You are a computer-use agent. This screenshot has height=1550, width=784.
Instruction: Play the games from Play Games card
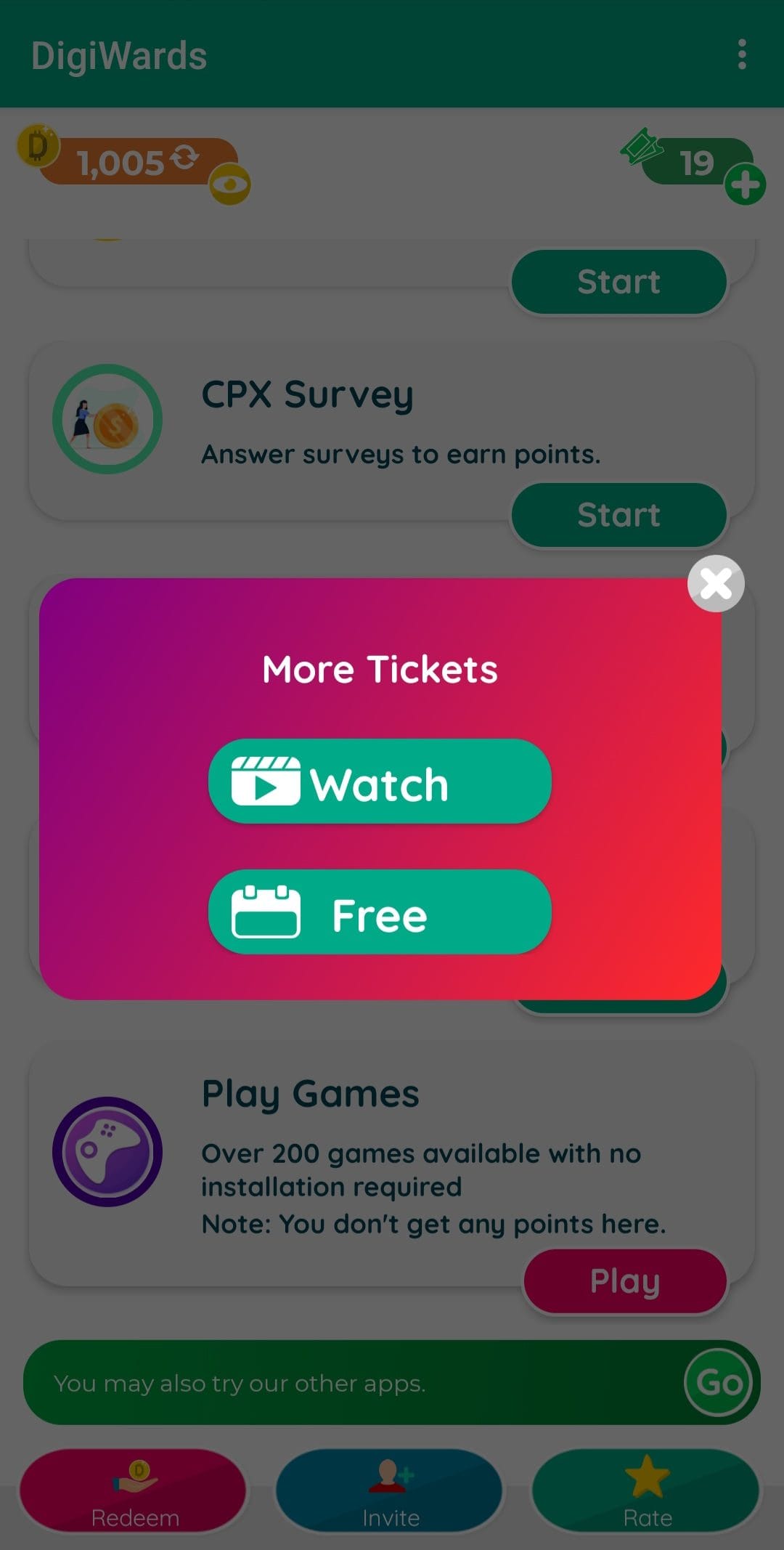[625, 1281]
